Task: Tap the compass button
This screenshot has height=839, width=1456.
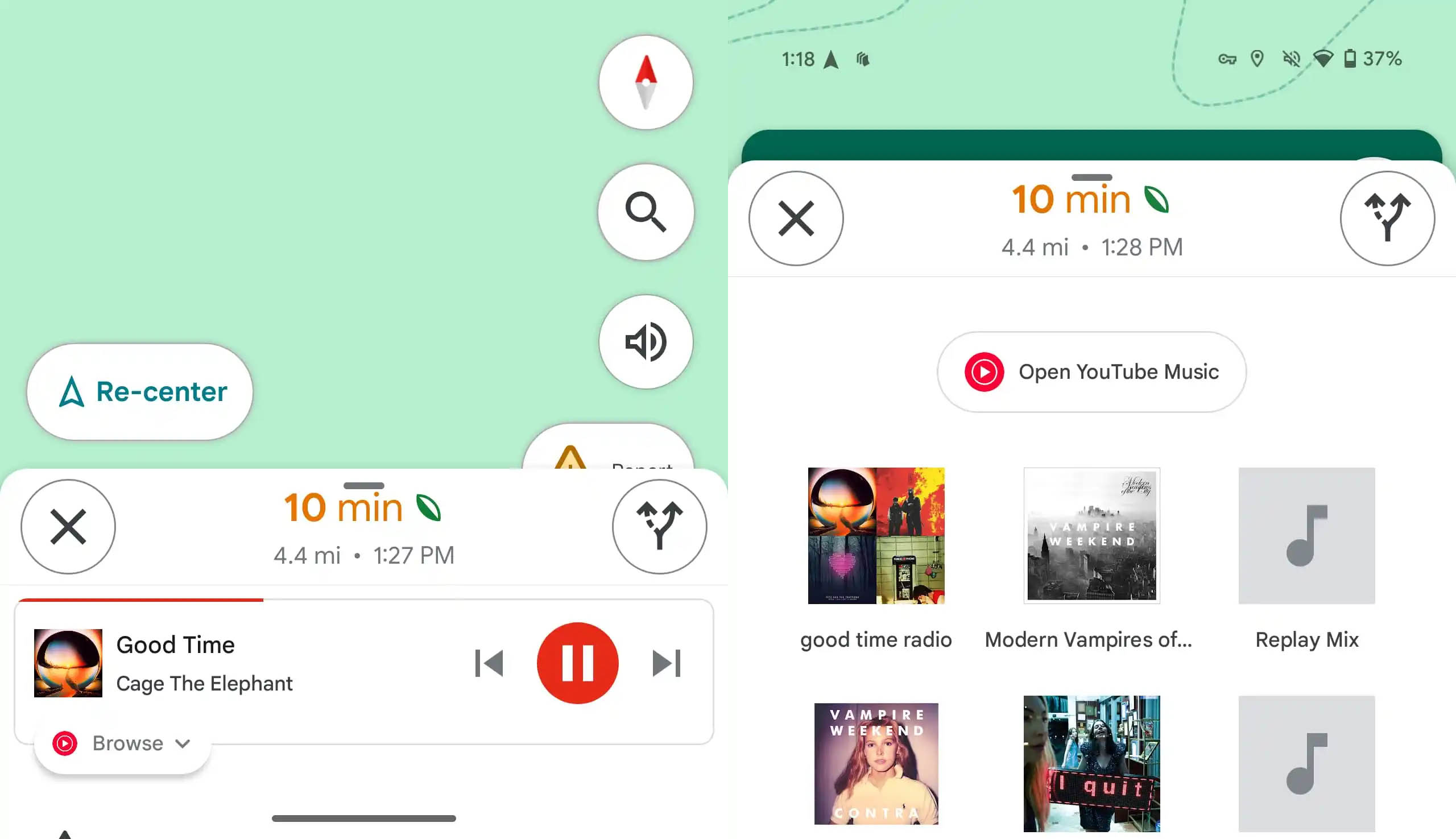Action: (646, 82)
